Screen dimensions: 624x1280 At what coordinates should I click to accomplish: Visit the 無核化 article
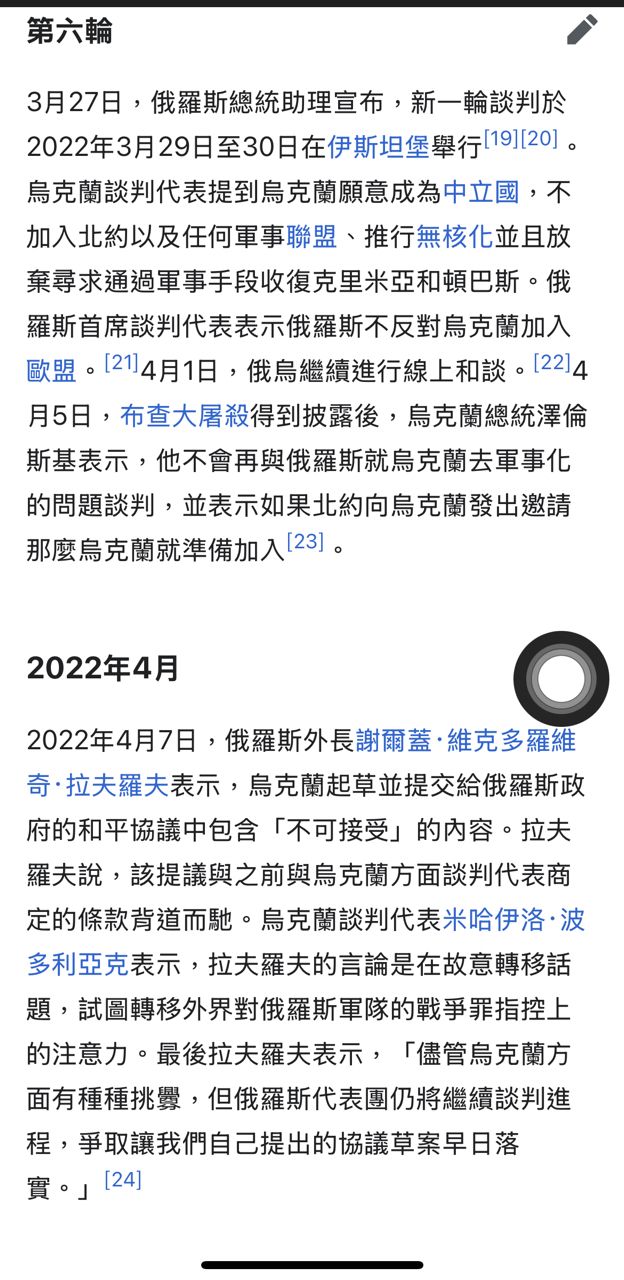tap(454, 237)
